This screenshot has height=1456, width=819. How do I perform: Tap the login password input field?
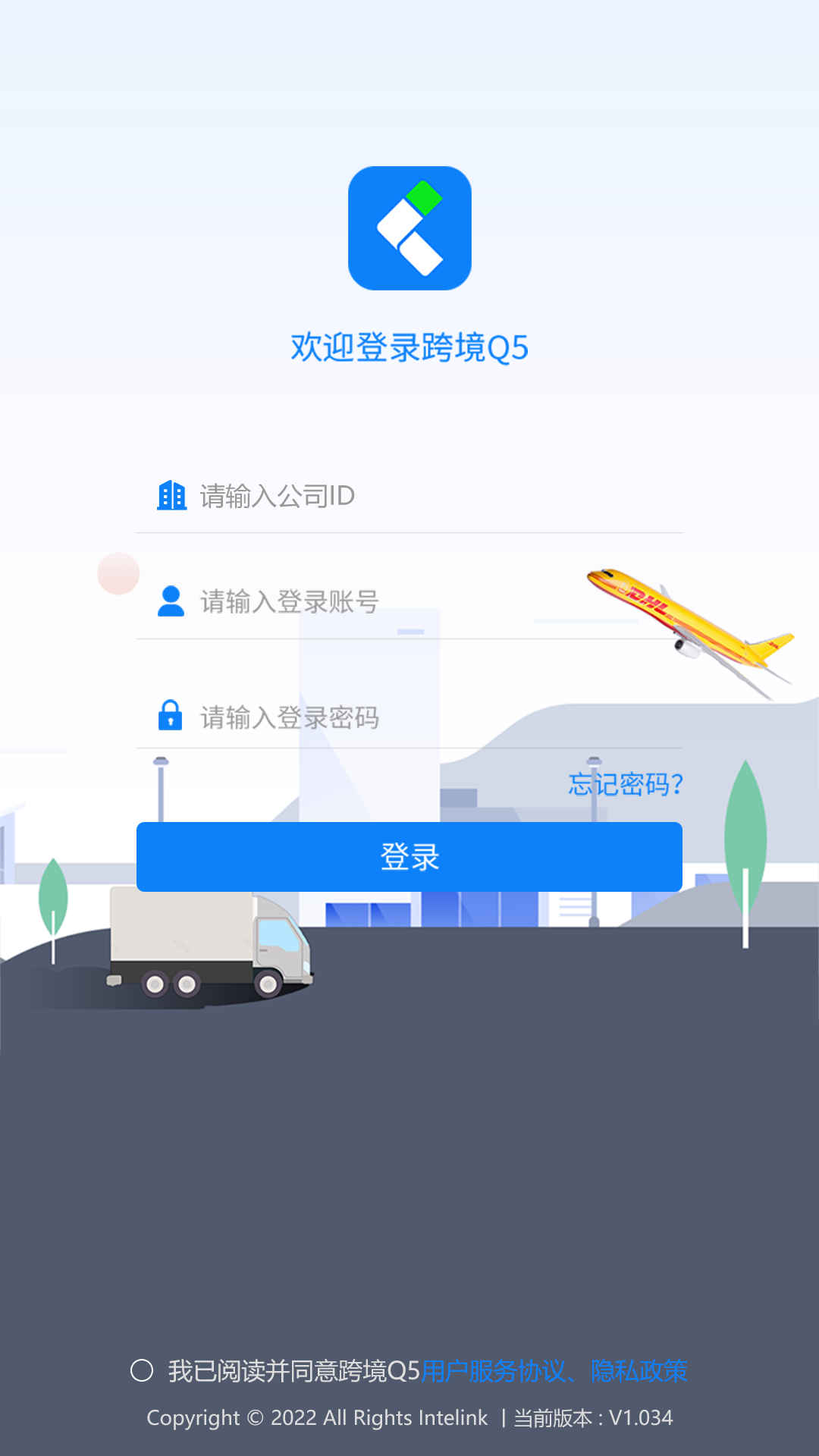pos(425,717)
